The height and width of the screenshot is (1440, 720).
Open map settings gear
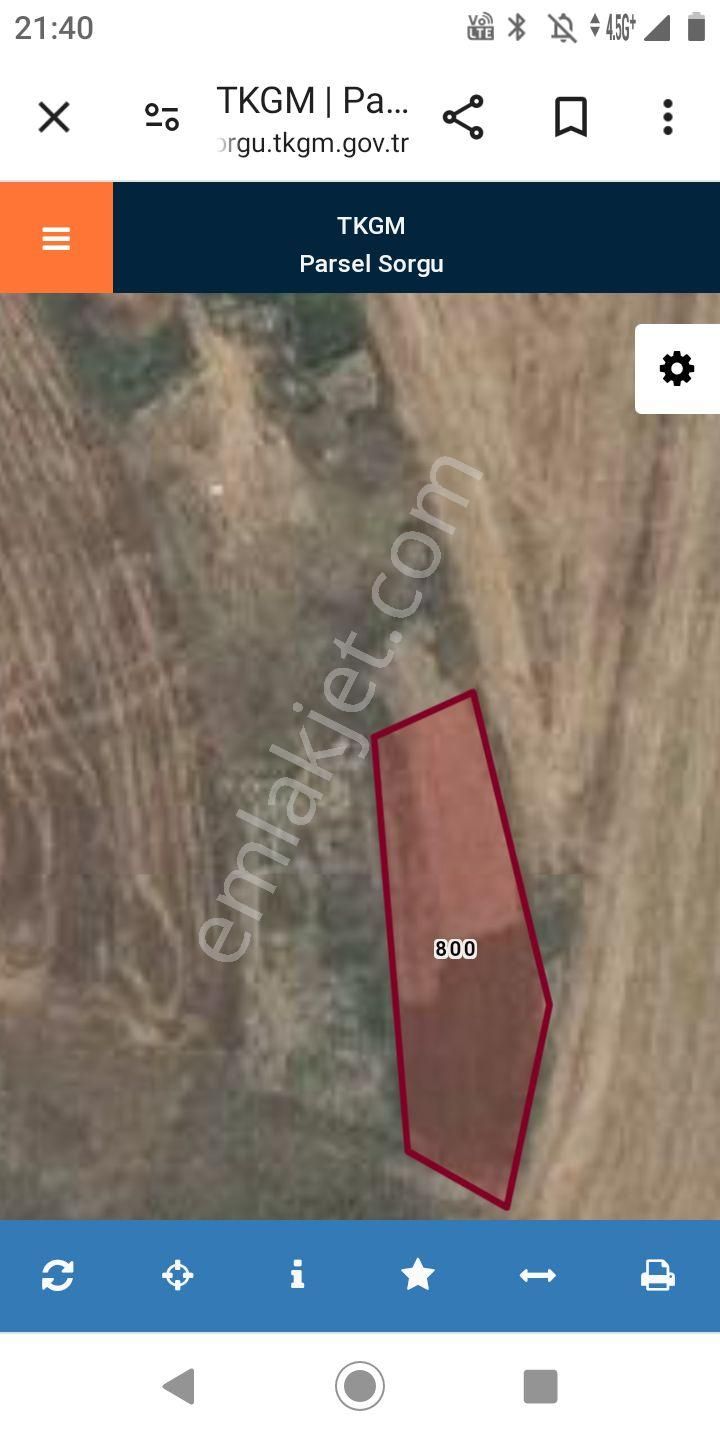click(677, 369)
